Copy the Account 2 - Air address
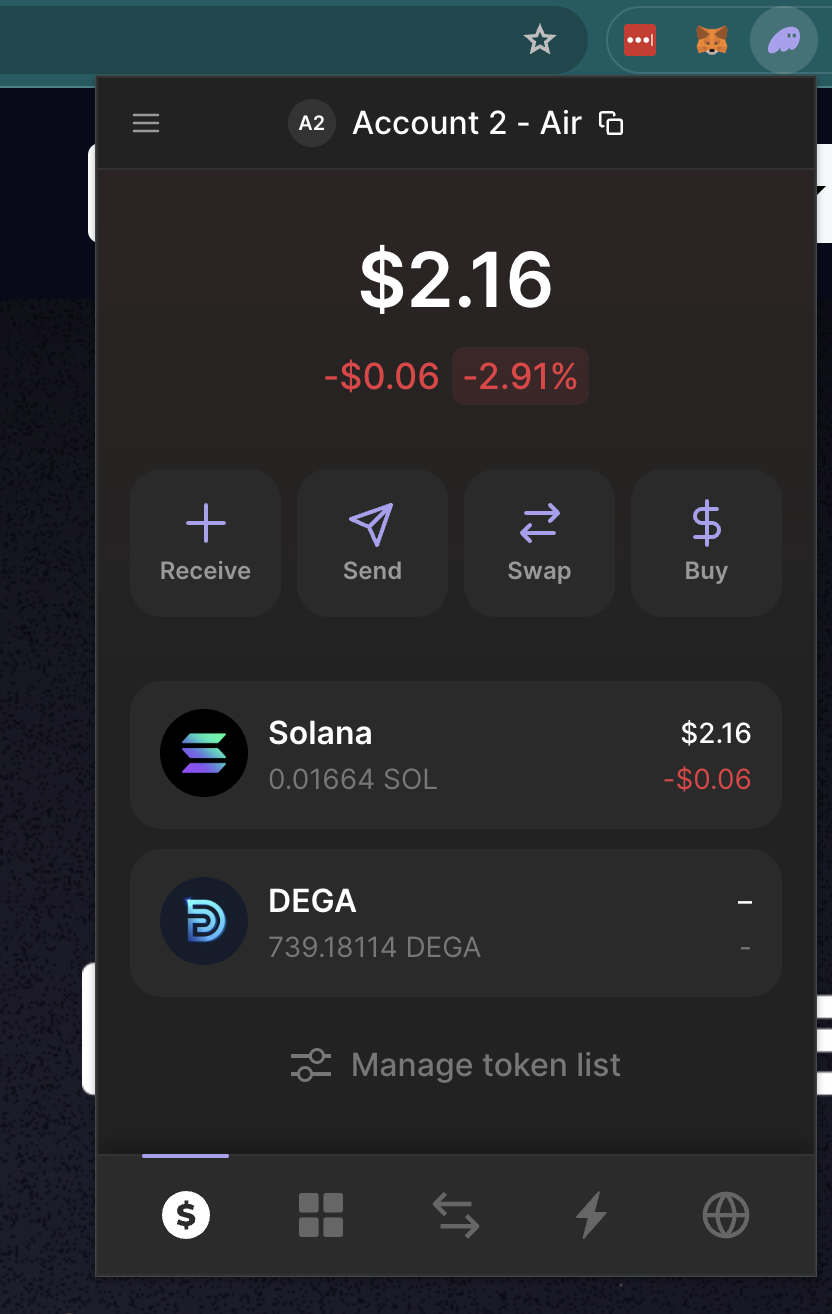 click(x=611, y=123)
